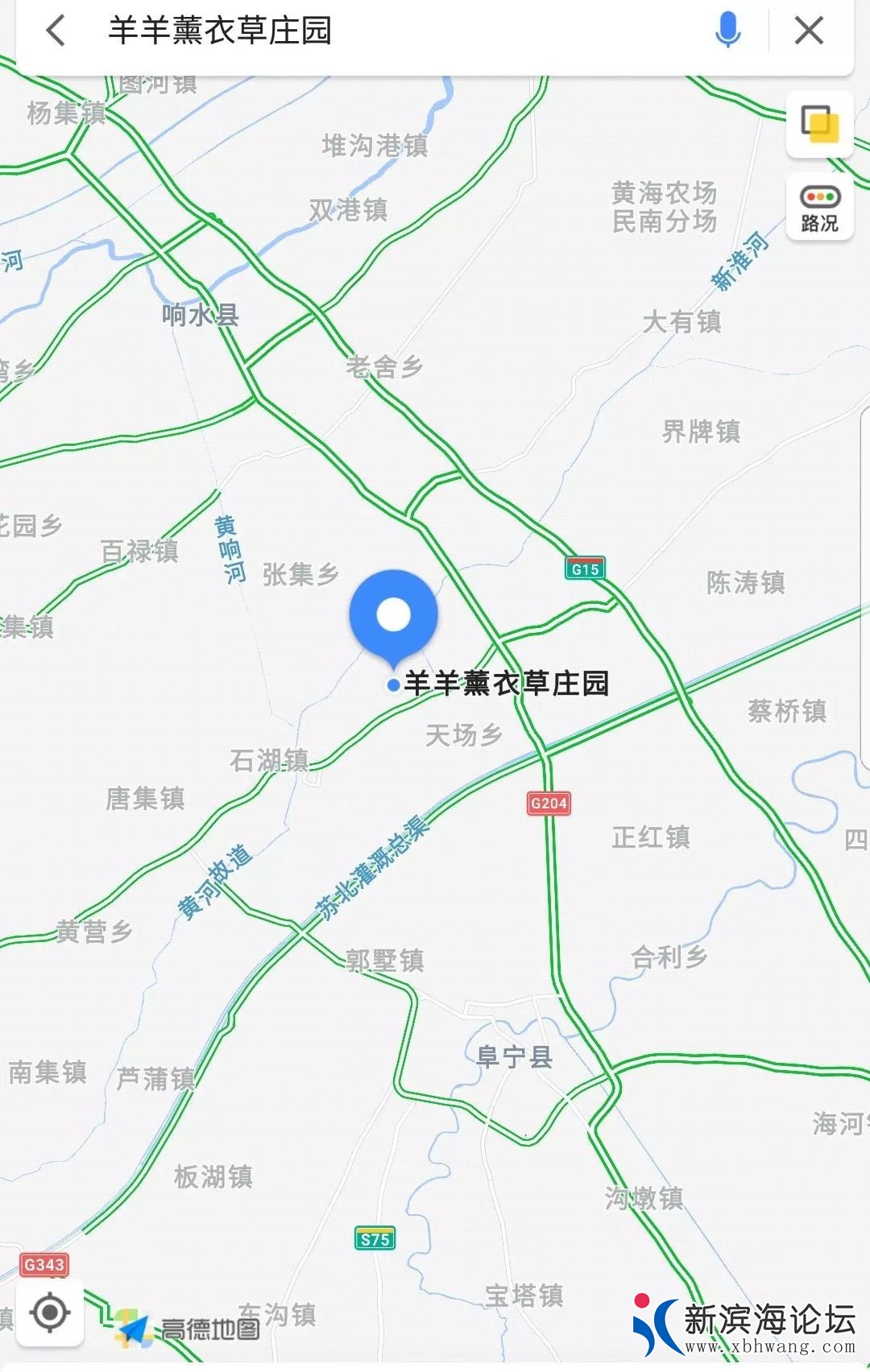Tap the 羊羊薰衣草庄园 search field
Image resolution: width=870 pixels, height=1372 pixels.
[387, 31]
